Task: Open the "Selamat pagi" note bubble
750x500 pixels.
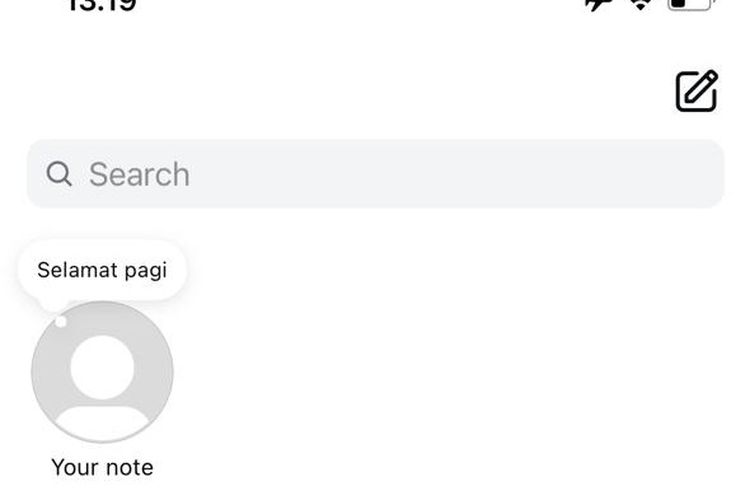Action: pyautogui.click(x=102, y=269)
